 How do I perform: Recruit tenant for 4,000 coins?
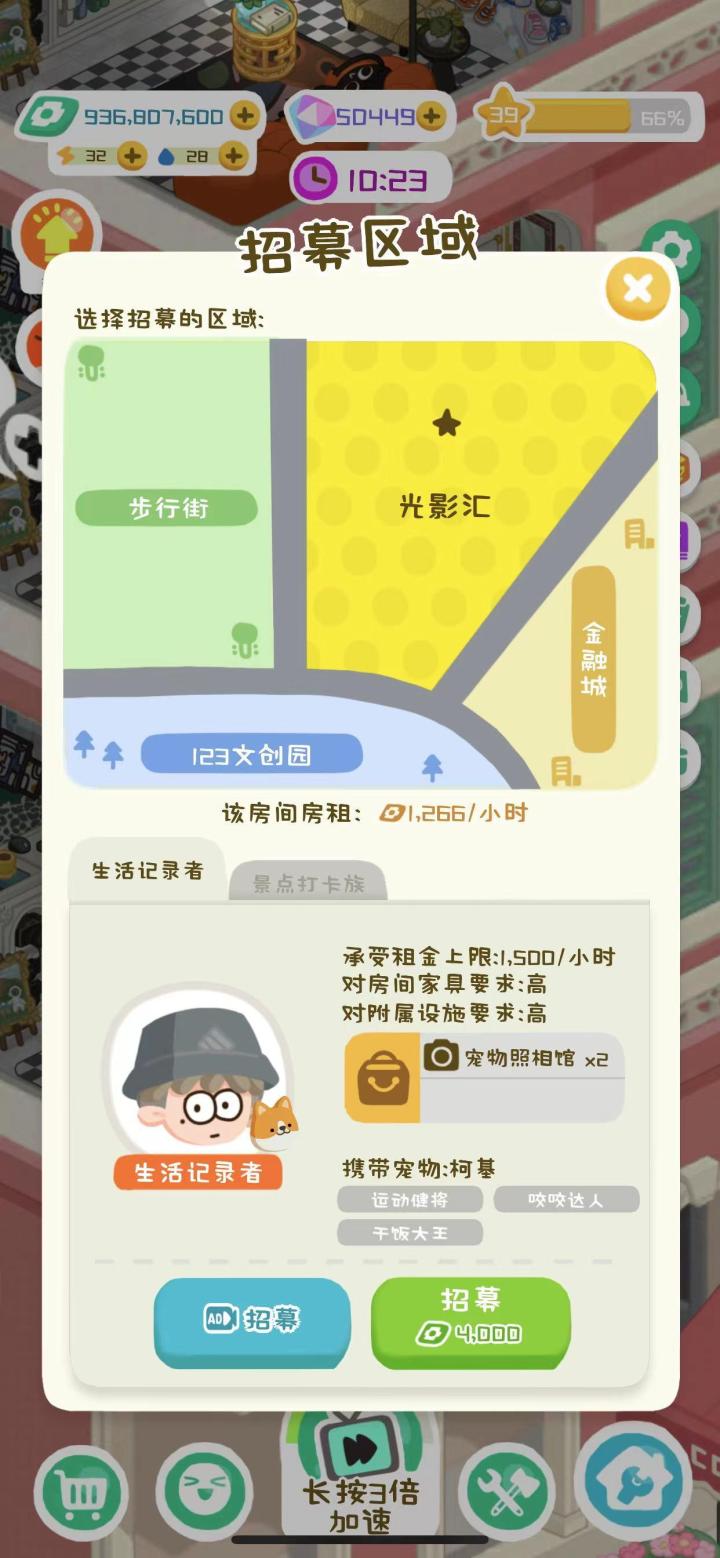click(470, 1319)
